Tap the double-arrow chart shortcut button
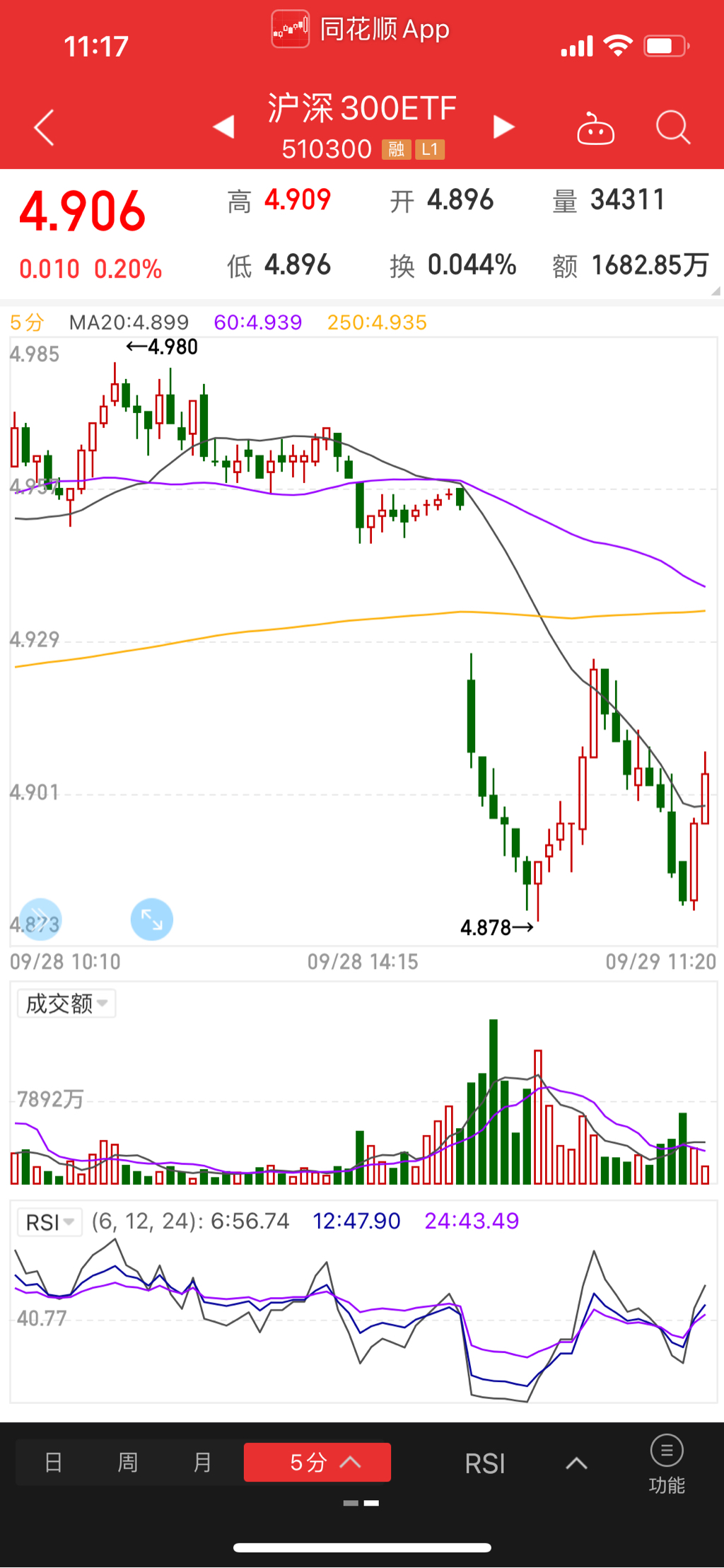Screen dimensions: 724x1568 pyautogui.click(x=40, y=919)
